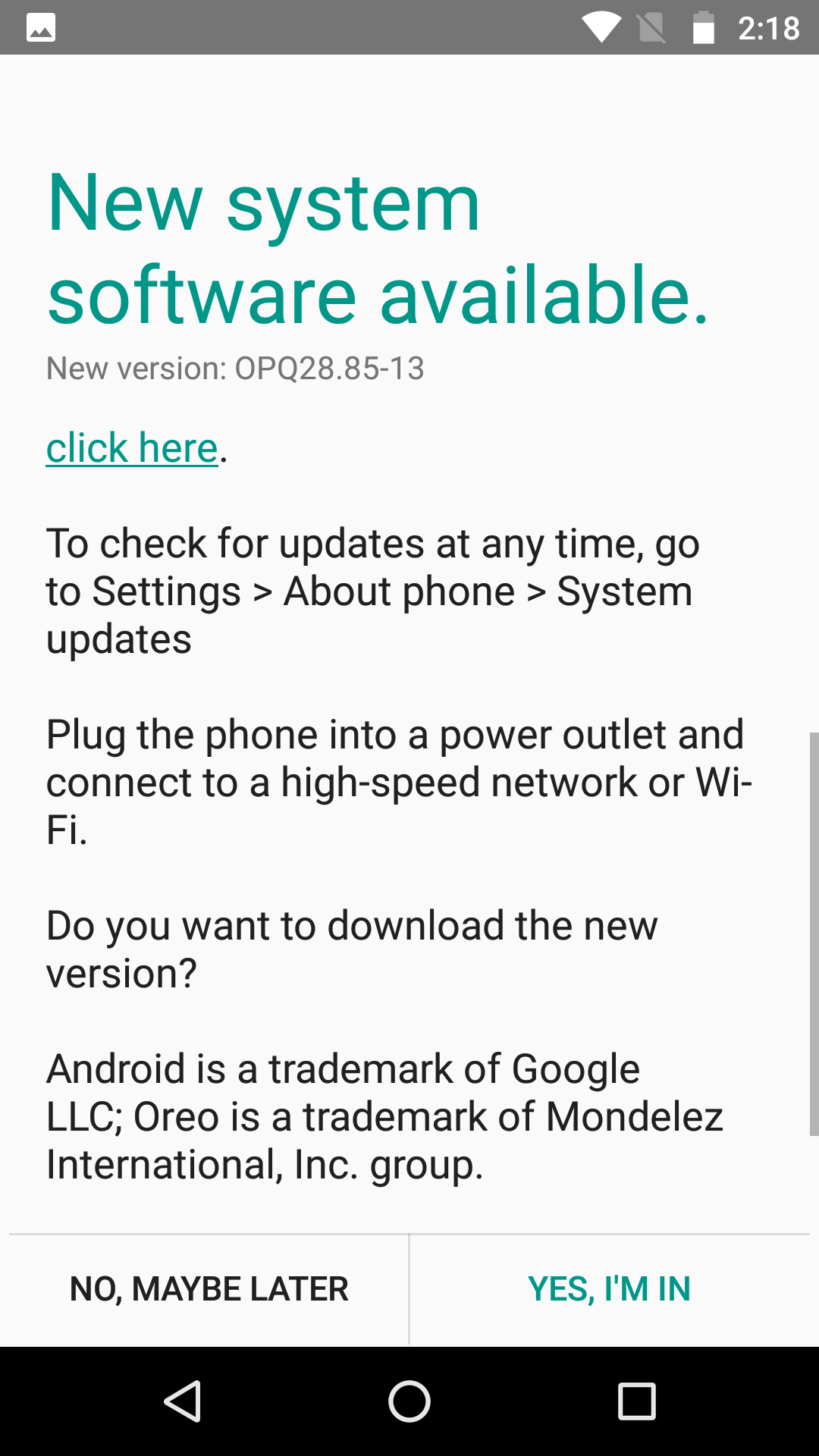The height and width of the screenshot is (1456, 819).
Task: Return to the home screen
Action: 409,1401
